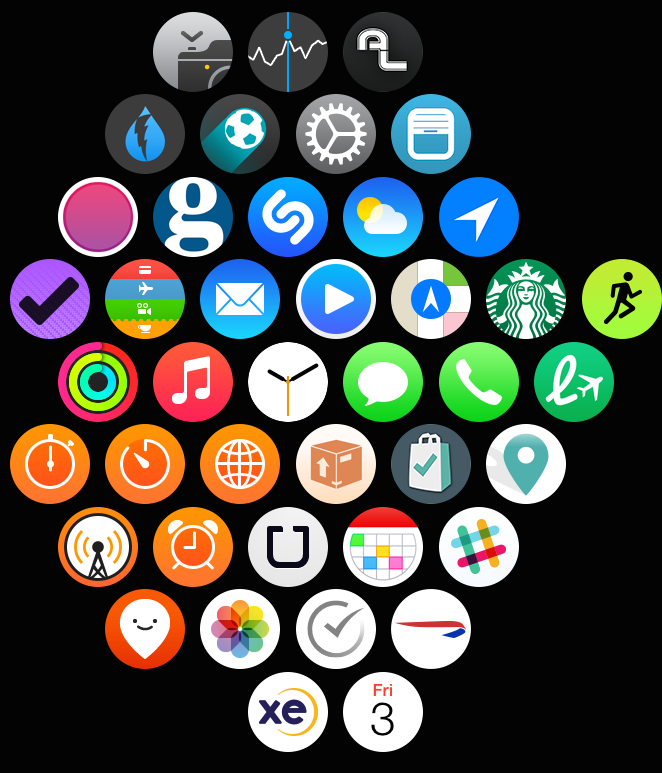Open the Starbucks app

coord(526,299)
